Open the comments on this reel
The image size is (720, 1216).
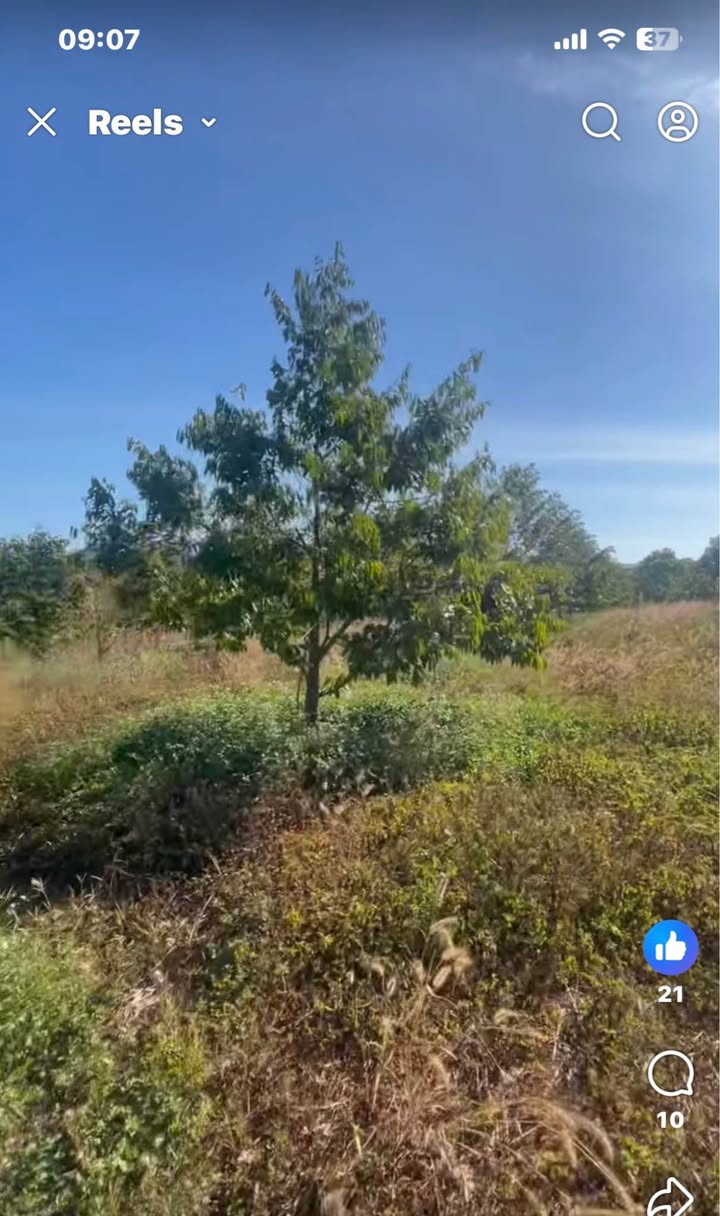pyautogui.click(x=670, y=1074)
